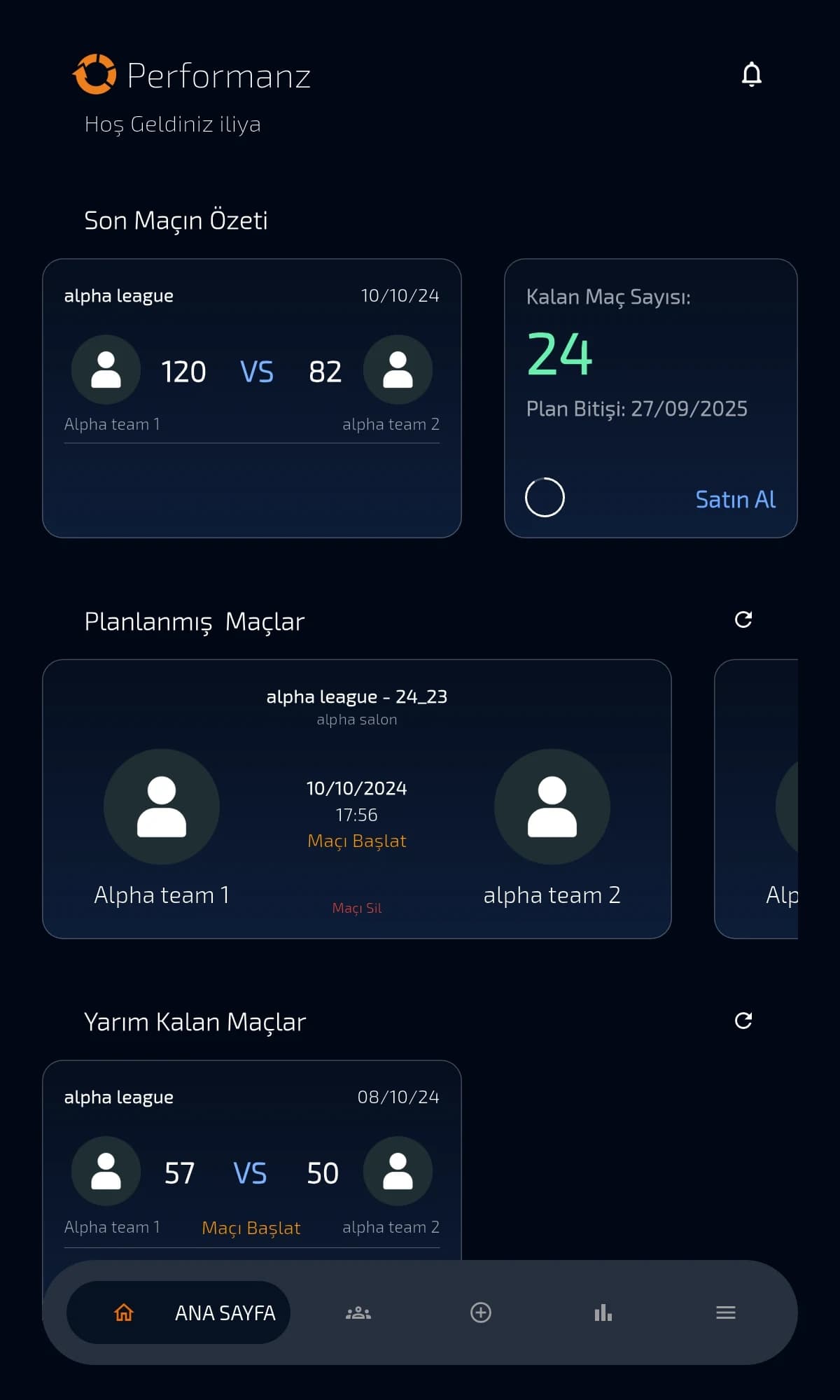This screenshot has width=840, height=1400.
Task: Go to the ANA SAYFA tab
Action: tap(178, 1312)
